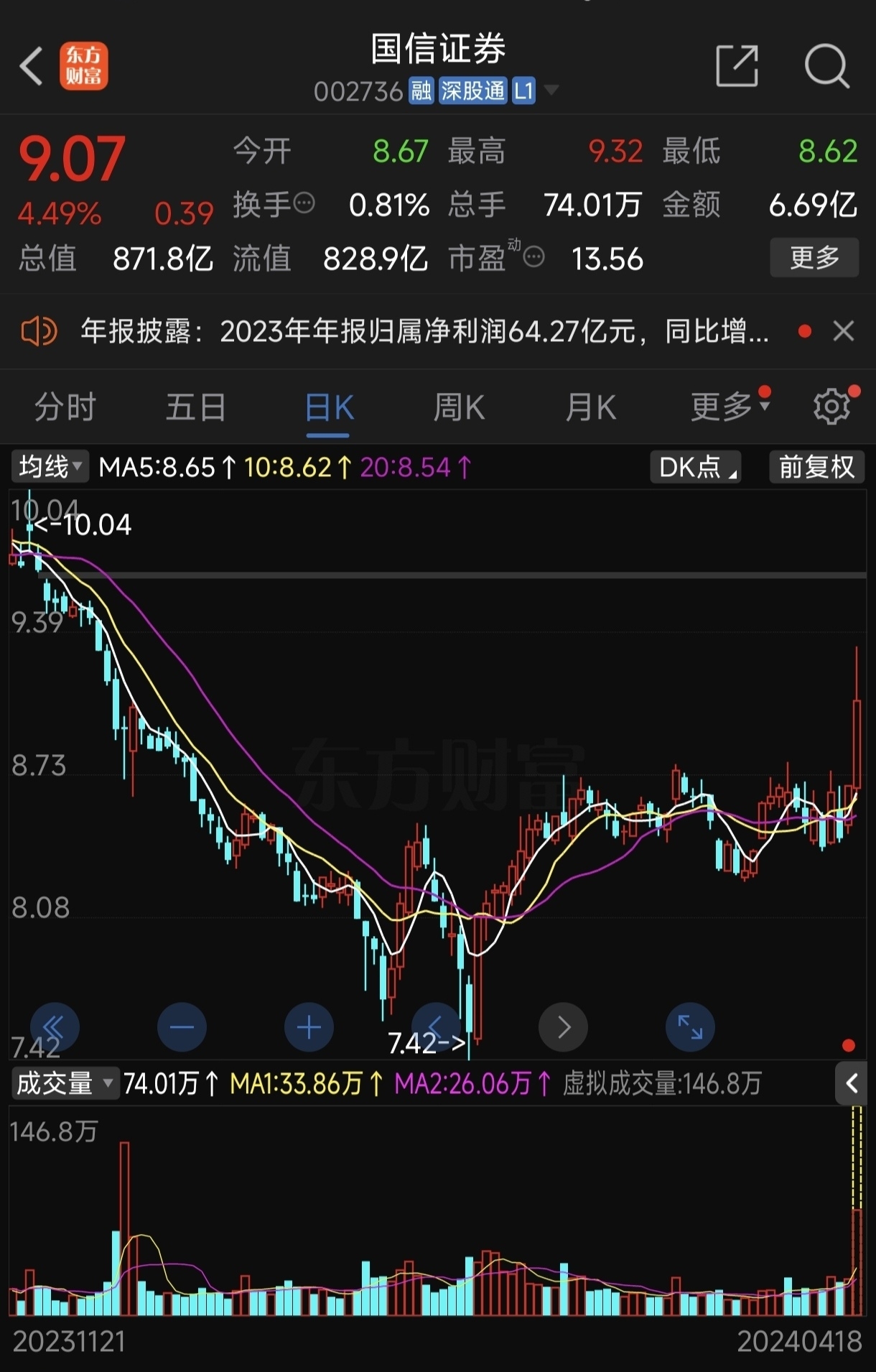Jump to earliest data with double-left arrow icon
Screen dimensions: 876x1372
pyautogui.click(x=55, y=1027)
